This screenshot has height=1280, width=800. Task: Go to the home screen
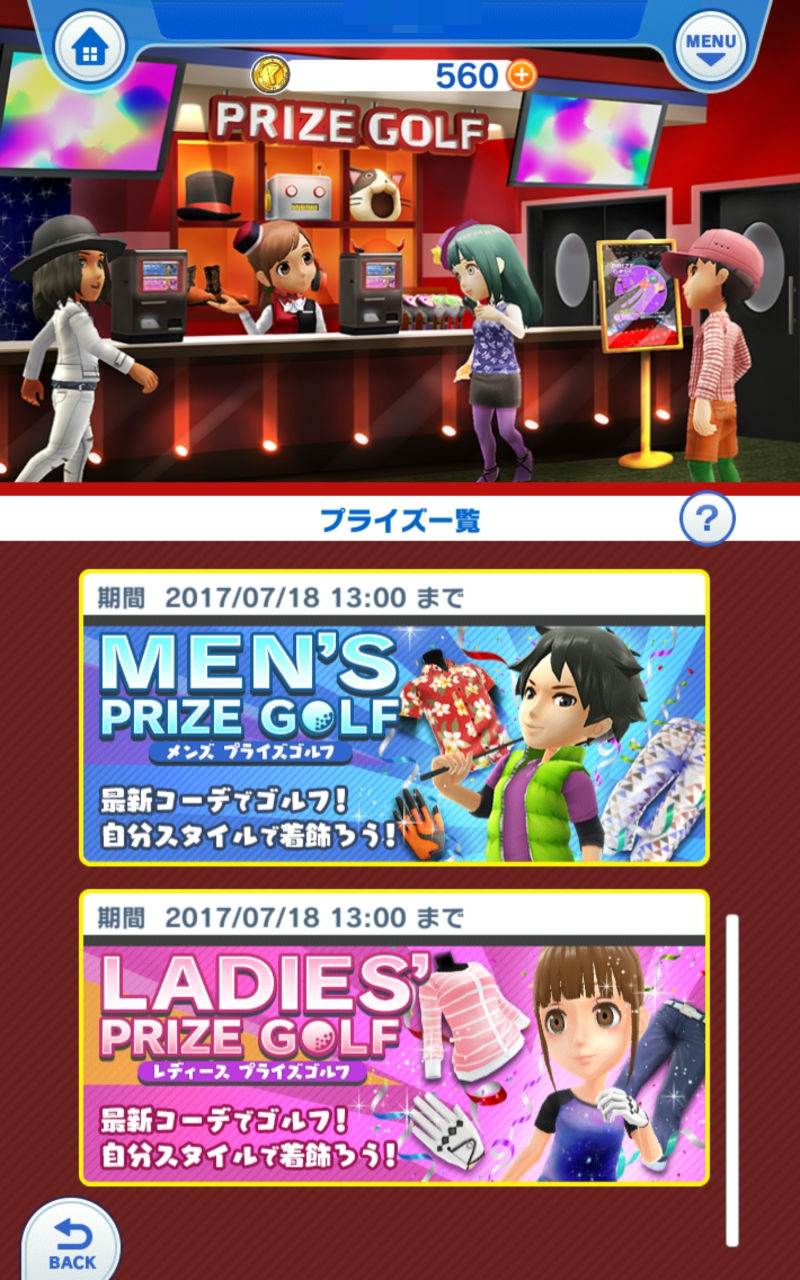89,46
